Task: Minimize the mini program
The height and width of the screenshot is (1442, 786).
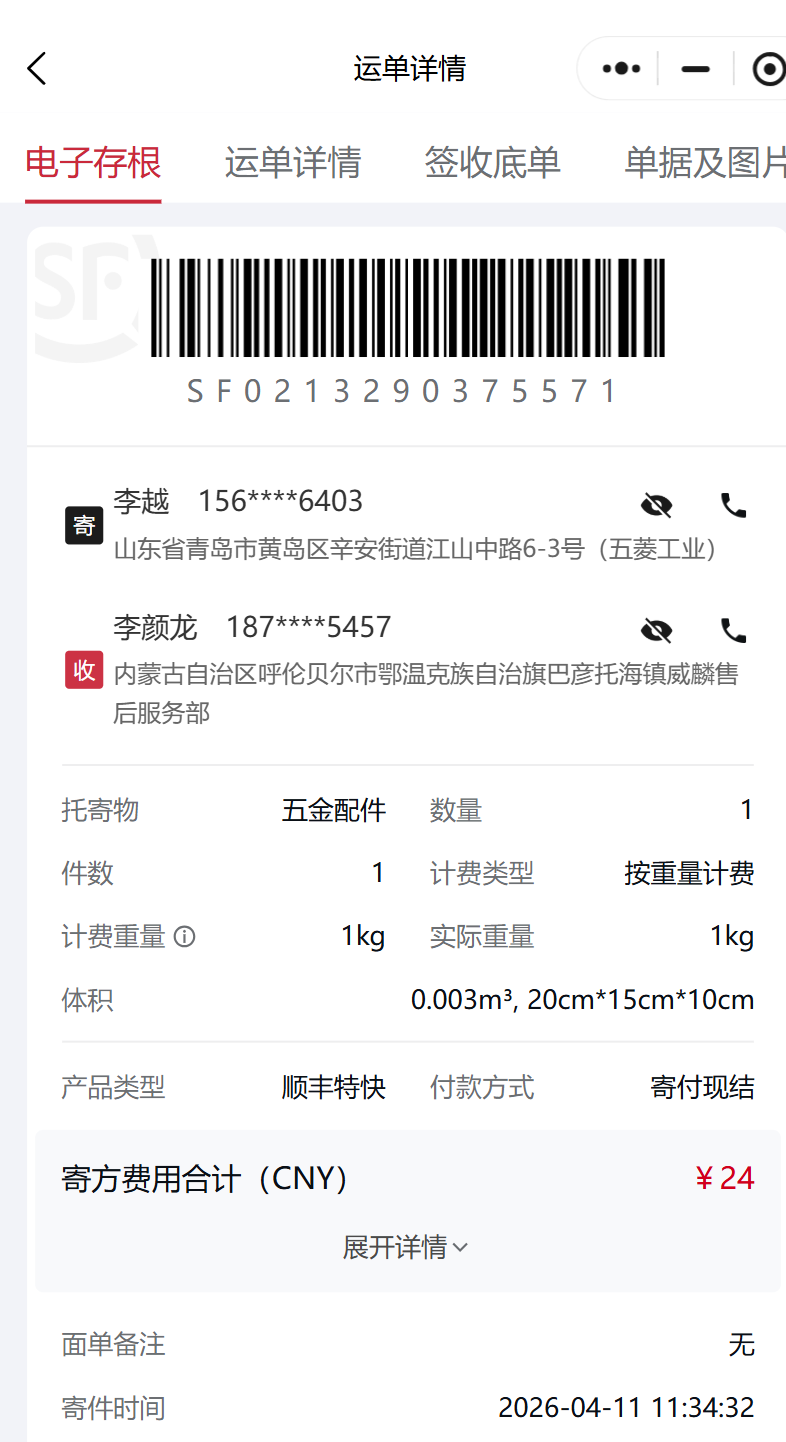Action: (695, 69)
